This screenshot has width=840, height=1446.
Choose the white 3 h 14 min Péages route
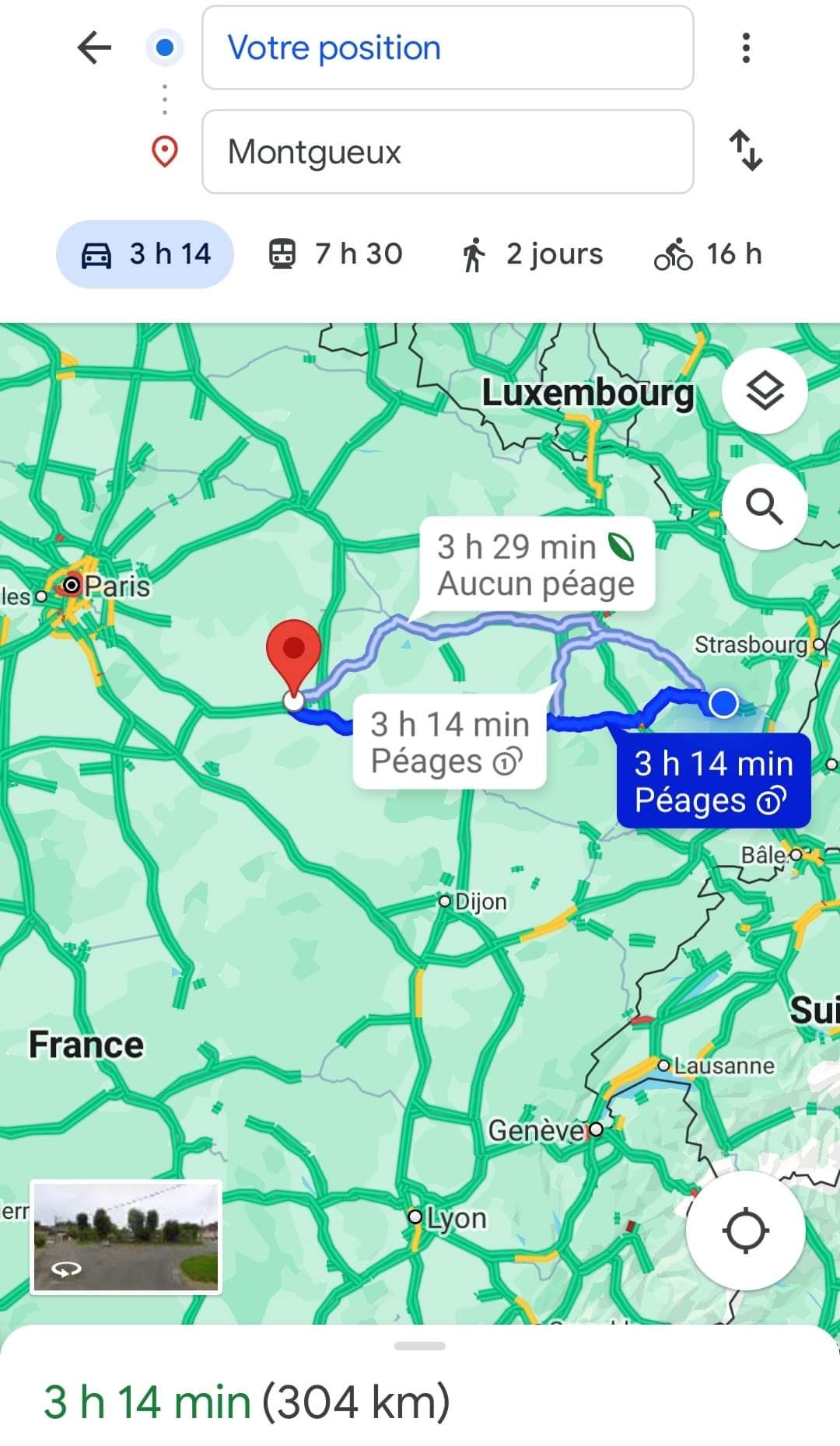click(x=450, y=742)
